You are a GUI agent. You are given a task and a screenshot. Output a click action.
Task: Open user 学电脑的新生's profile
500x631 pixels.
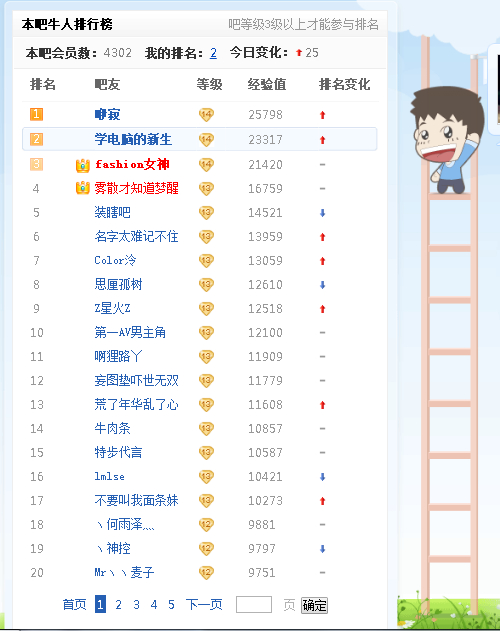point(133,139)
